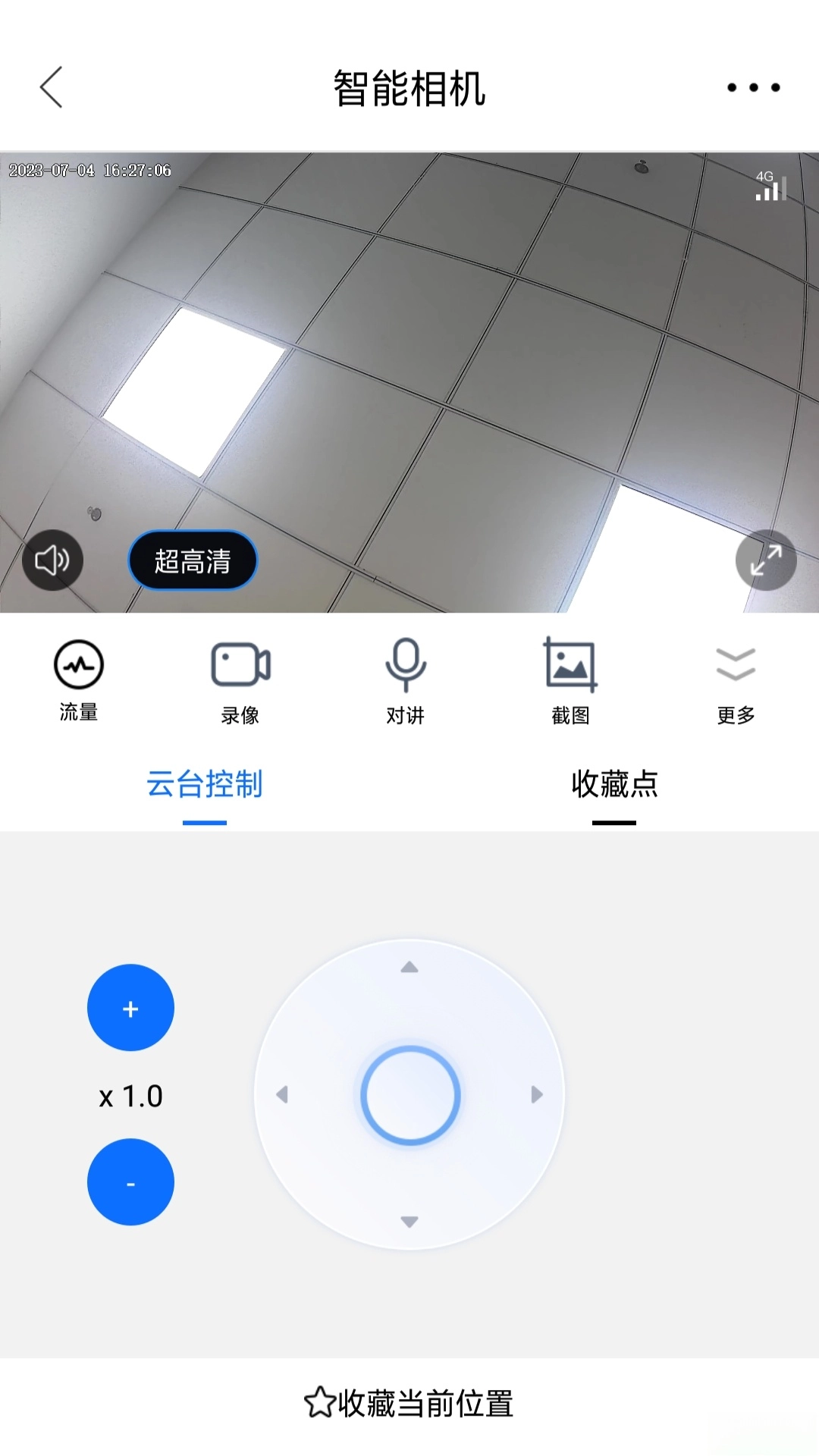Expand the video to fullscreen

[765, 560]
